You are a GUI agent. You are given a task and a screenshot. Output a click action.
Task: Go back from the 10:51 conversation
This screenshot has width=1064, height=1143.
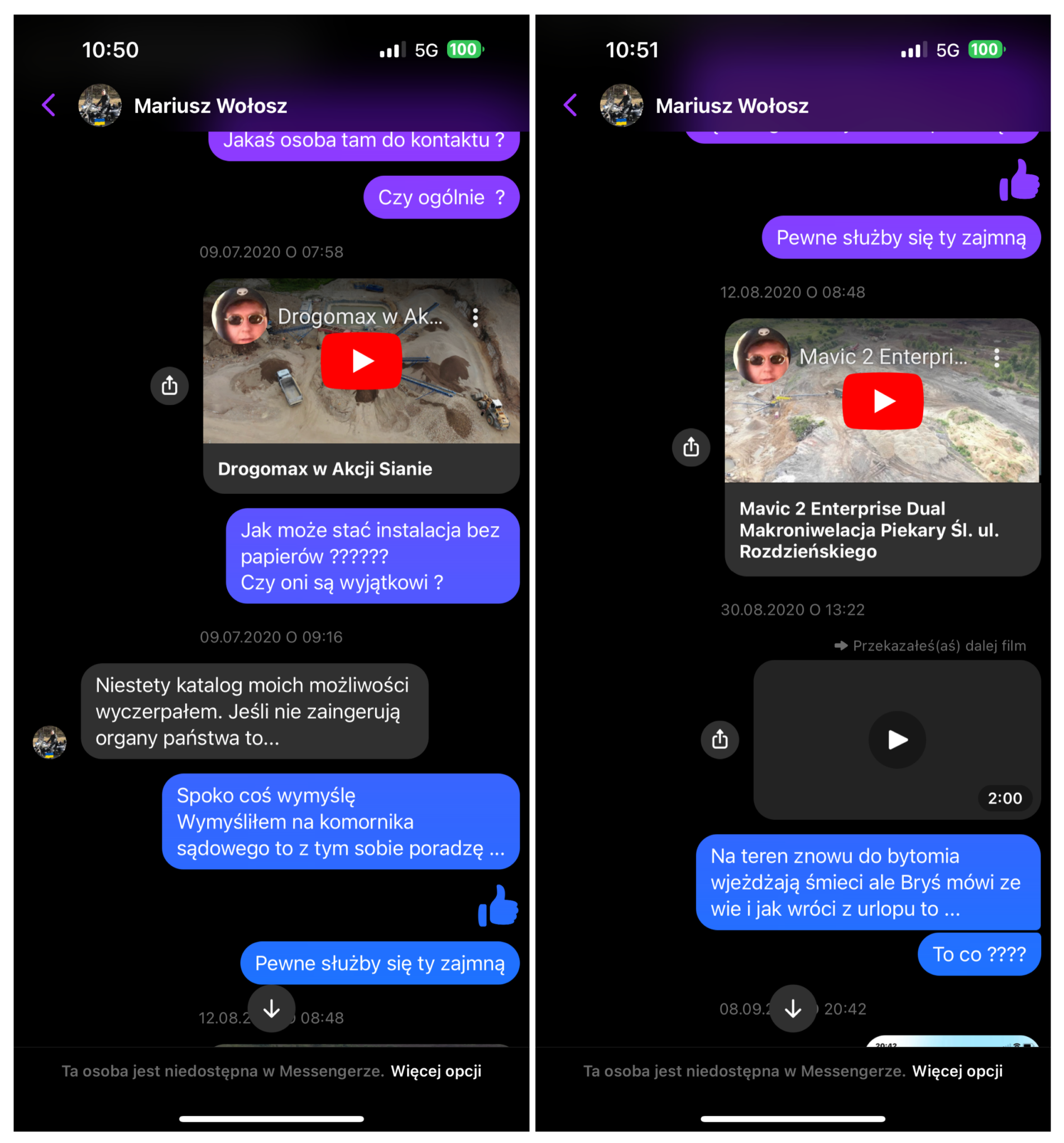point(570,105)
